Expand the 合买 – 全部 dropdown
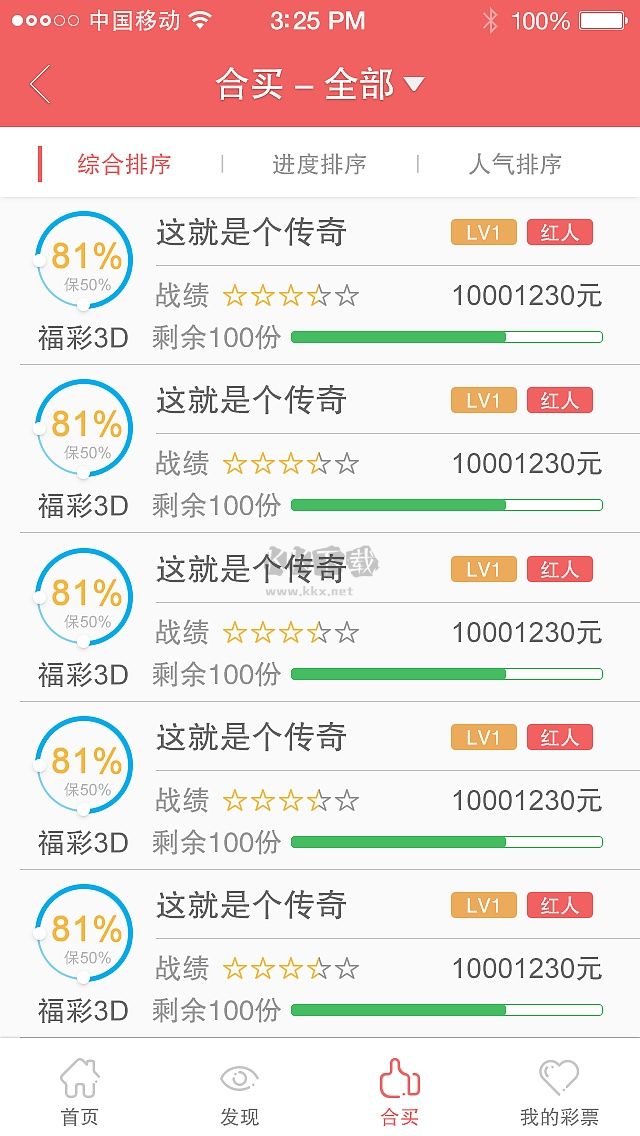This screenshot has height=1136, width=640. pos(320,85)
